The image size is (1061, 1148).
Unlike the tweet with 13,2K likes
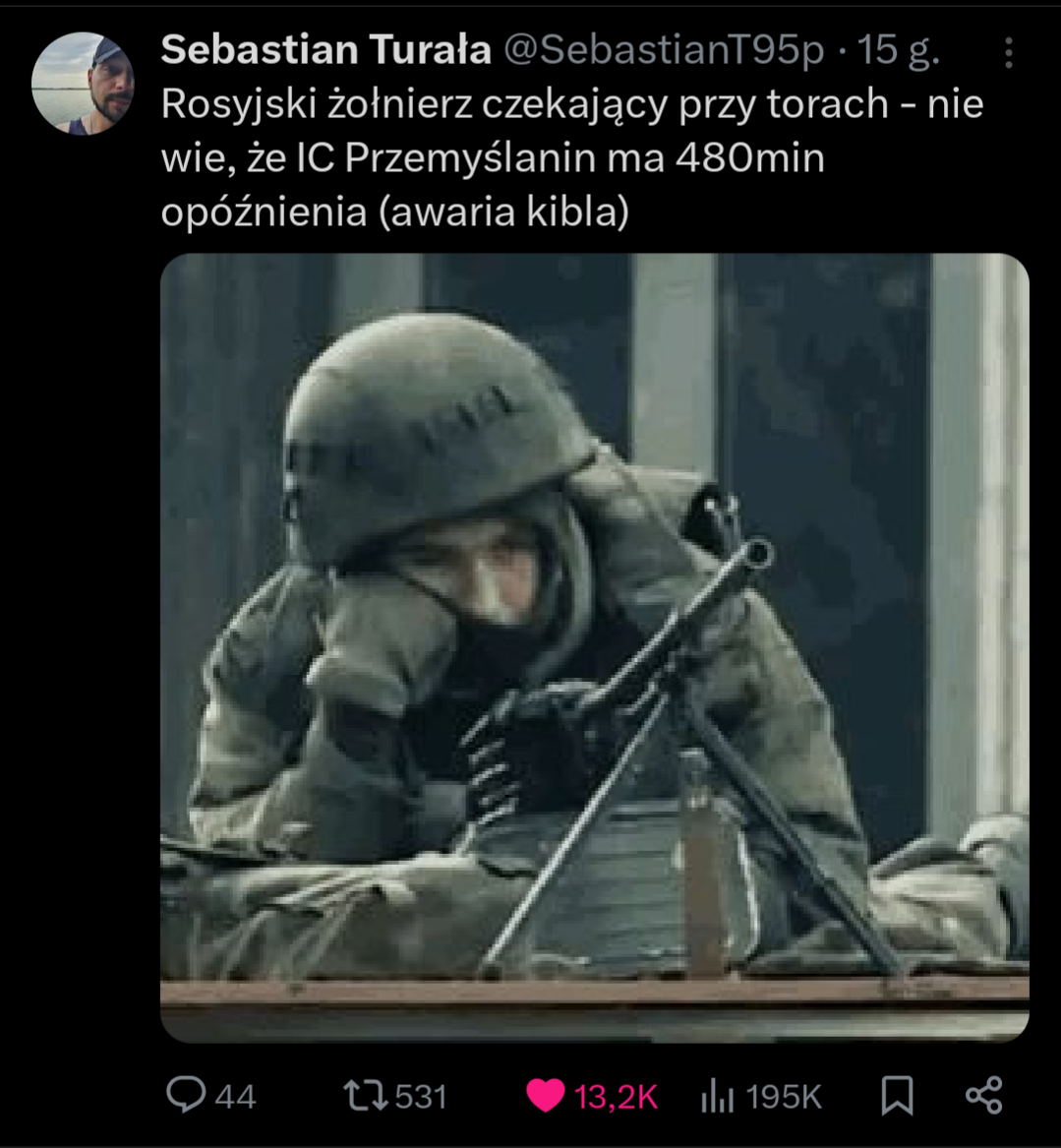pos(546,1095)
